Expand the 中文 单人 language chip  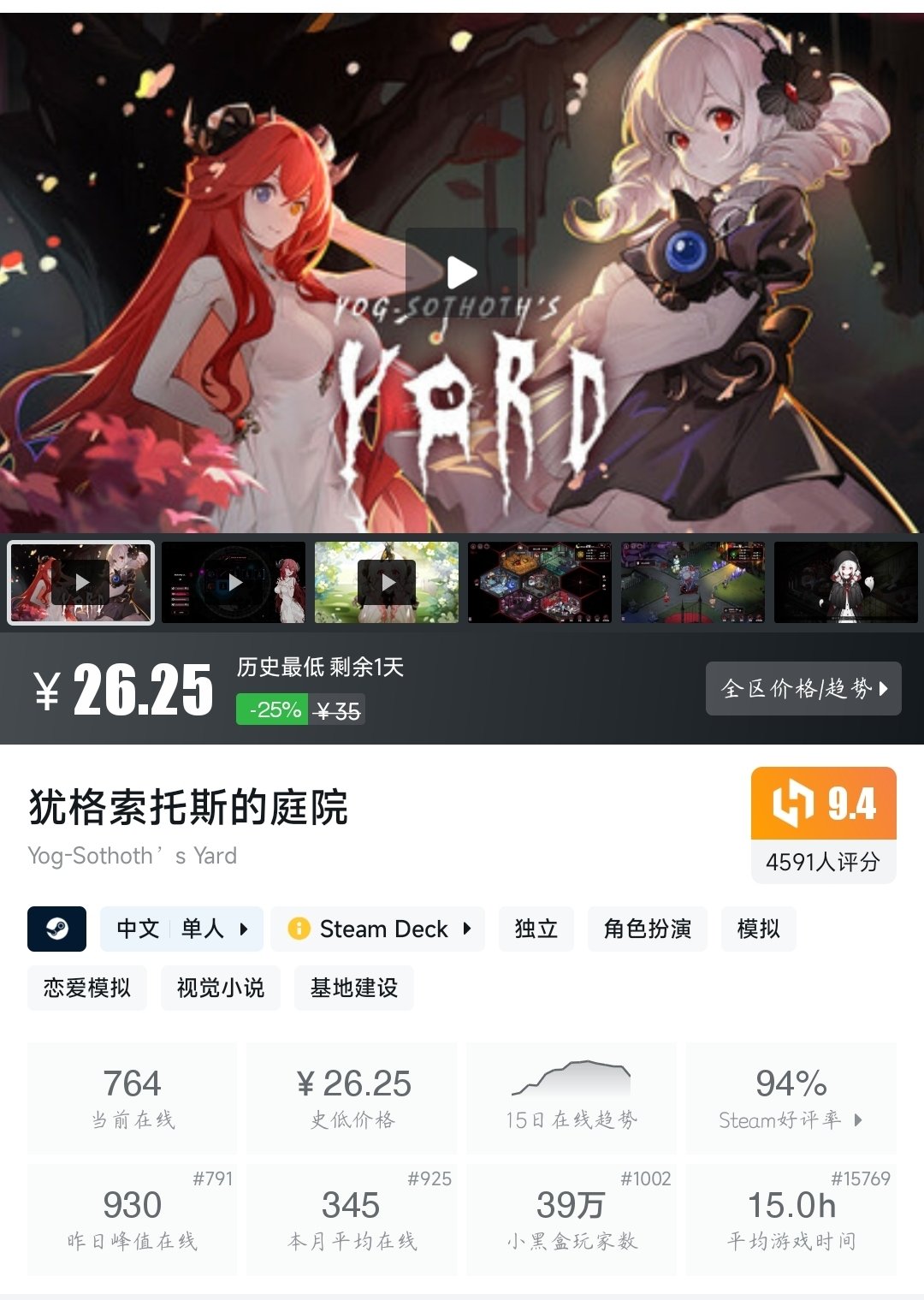tap(181, 929)
